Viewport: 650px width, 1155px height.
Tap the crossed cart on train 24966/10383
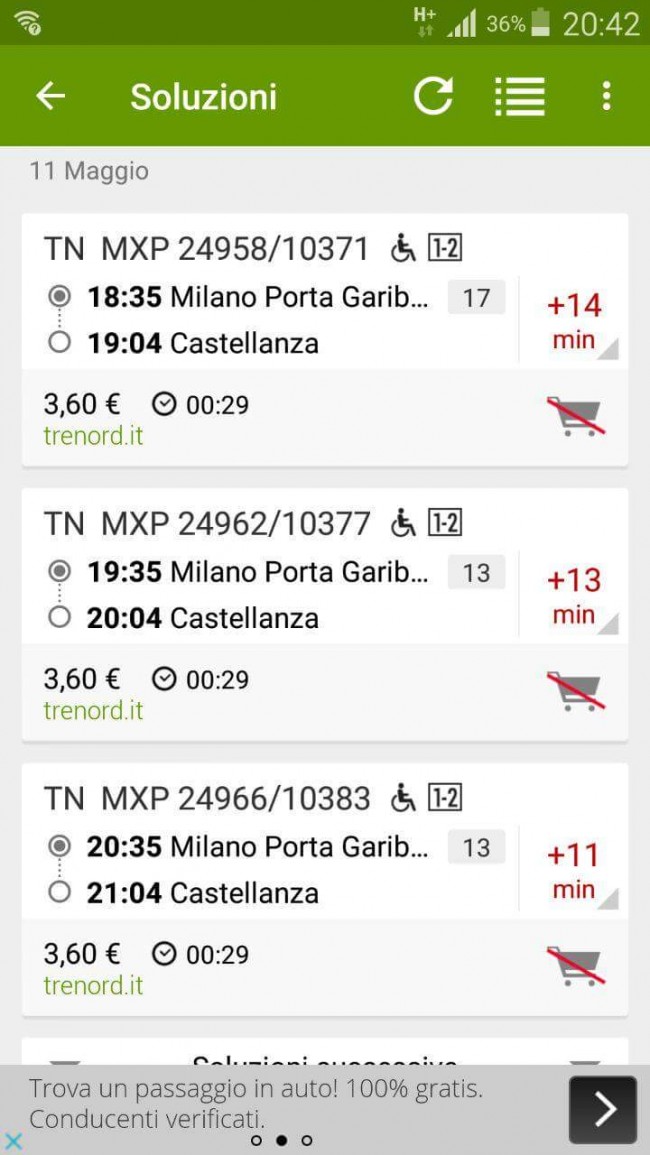point(575,966)
